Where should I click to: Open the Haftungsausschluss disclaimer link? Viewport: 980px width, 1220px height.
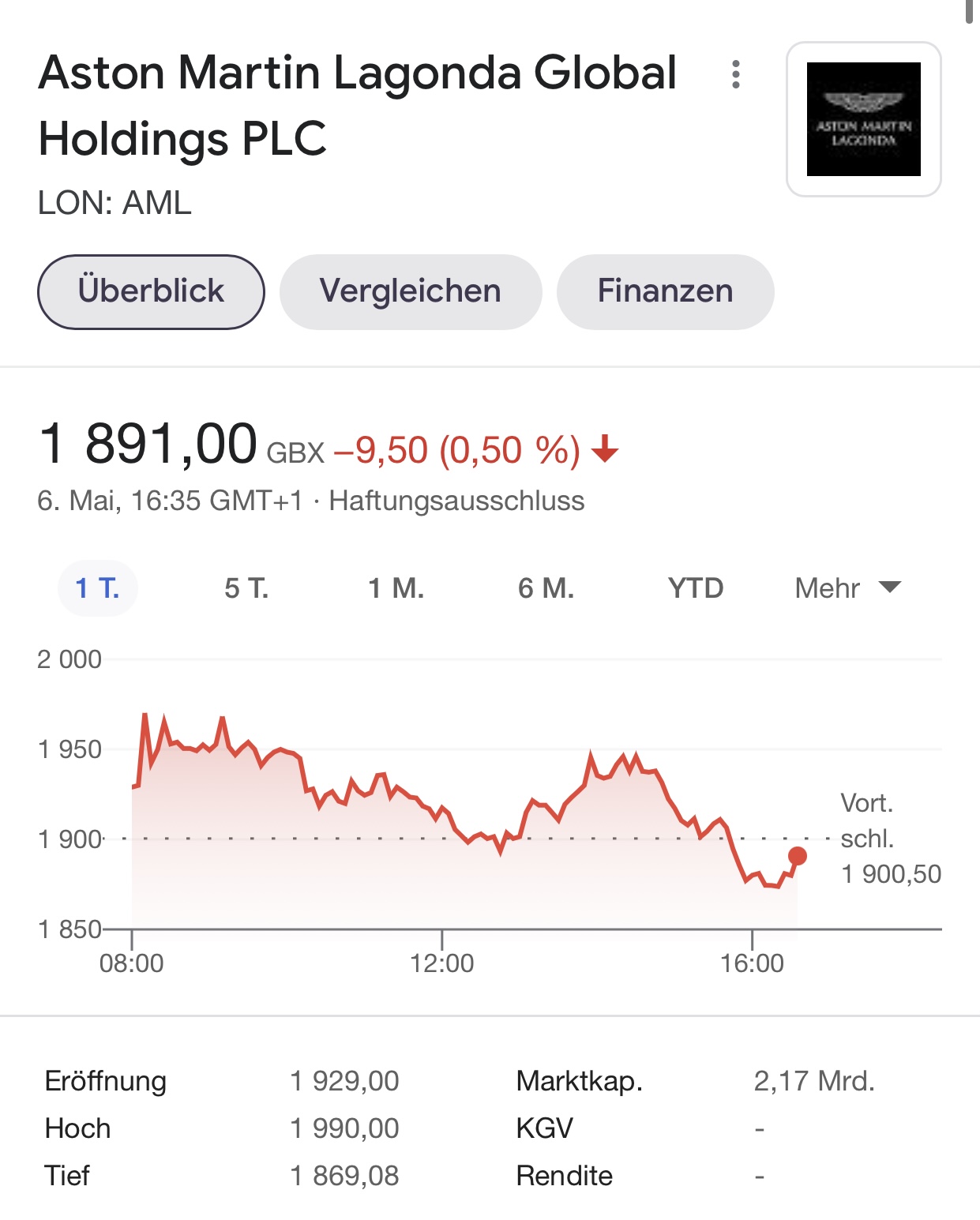point(456,501)
